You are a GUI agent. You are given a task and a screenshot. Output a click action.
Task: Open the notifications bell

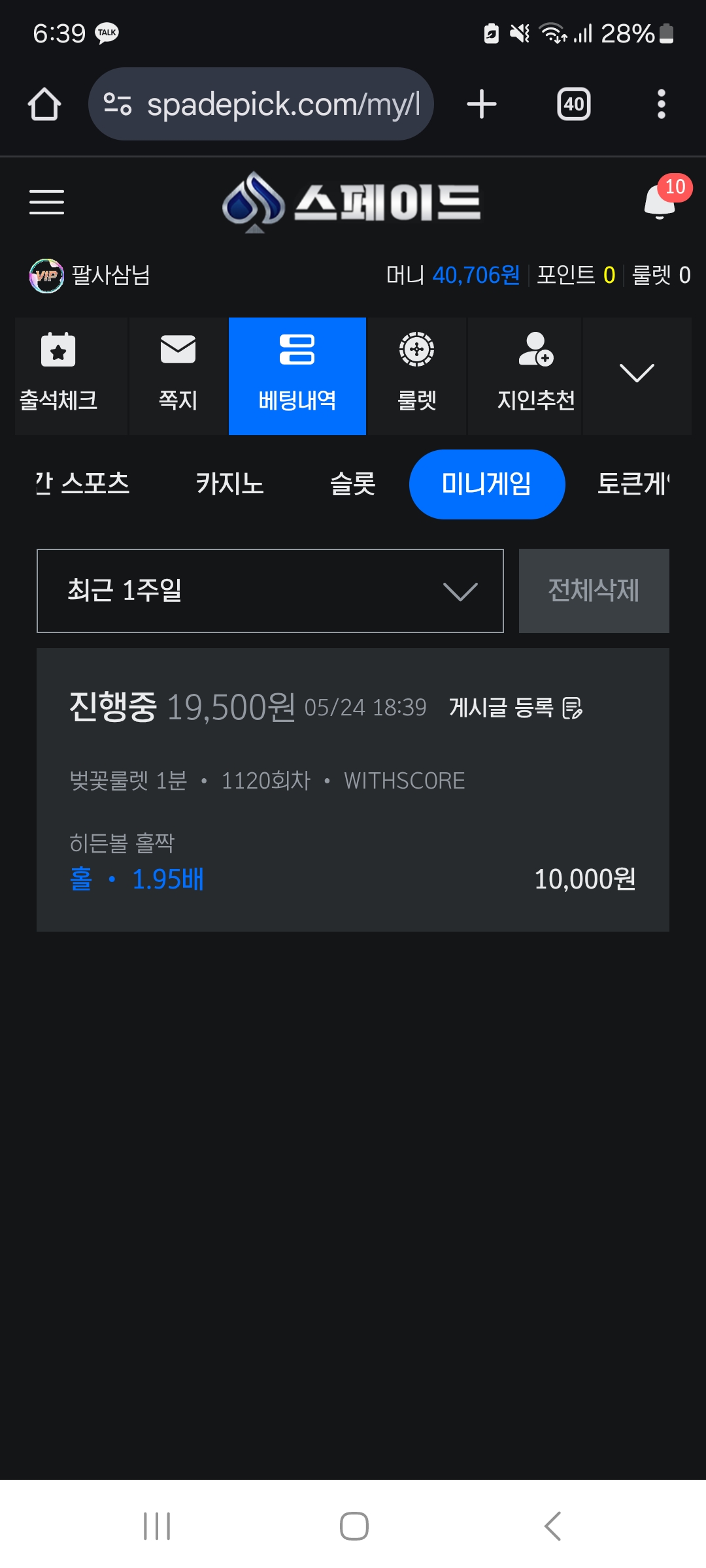point(660,201)
